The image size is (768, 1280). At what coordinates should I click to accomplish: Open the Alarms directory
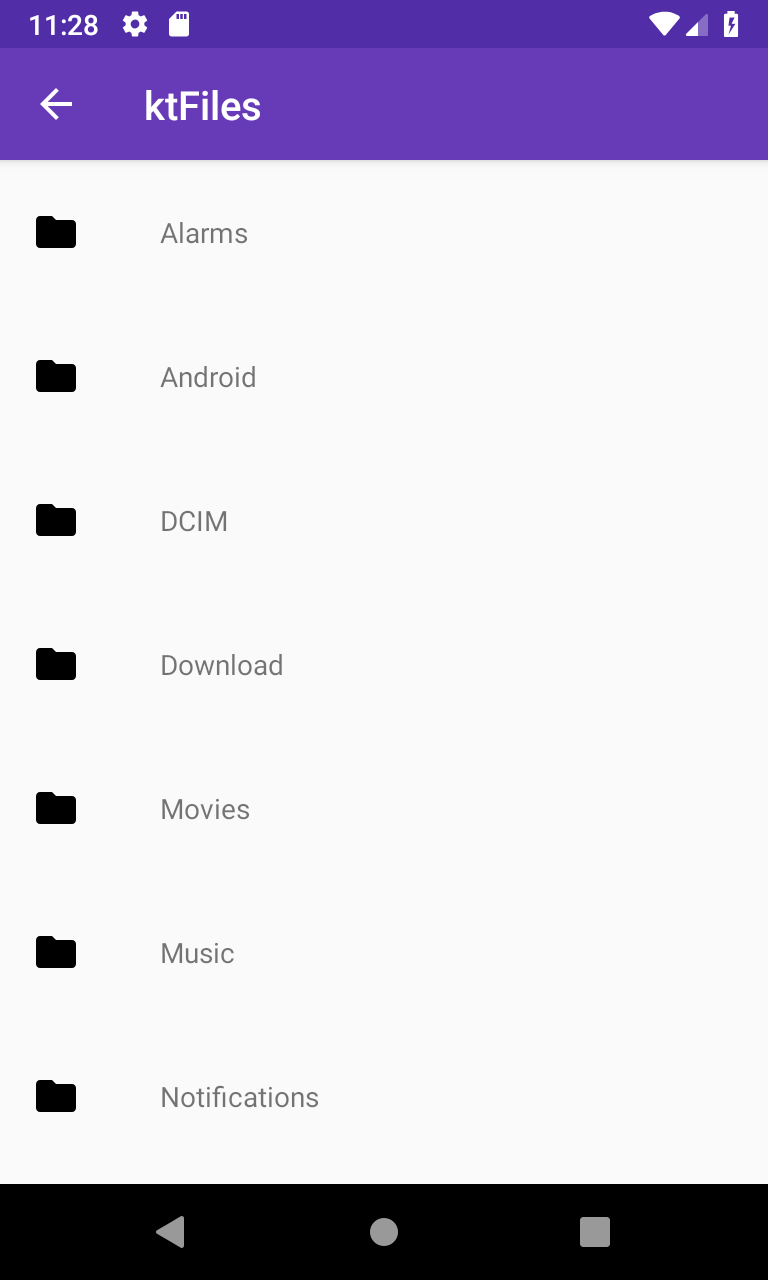click(x=203, y=232)
